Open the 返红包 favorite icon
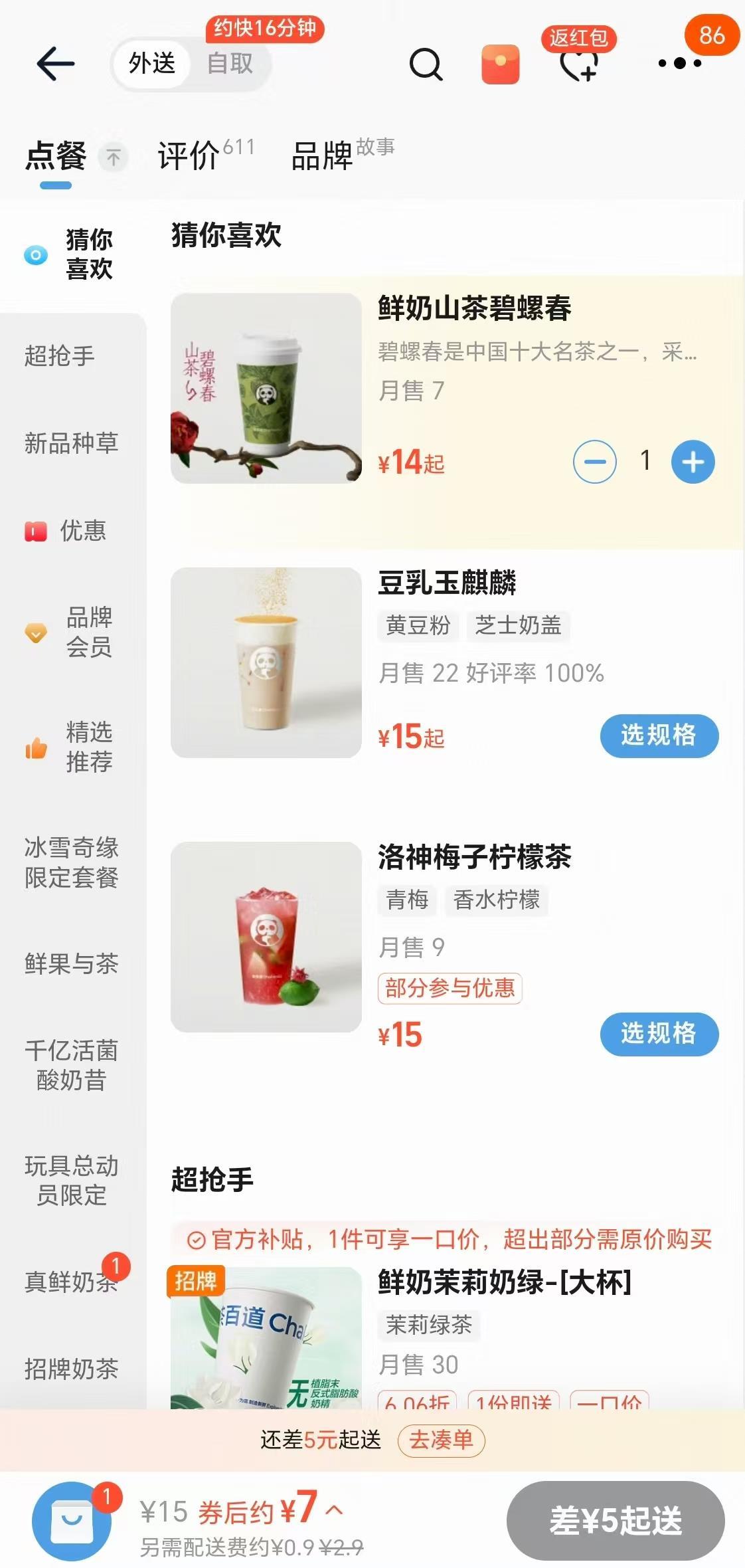 pos(579,62)
